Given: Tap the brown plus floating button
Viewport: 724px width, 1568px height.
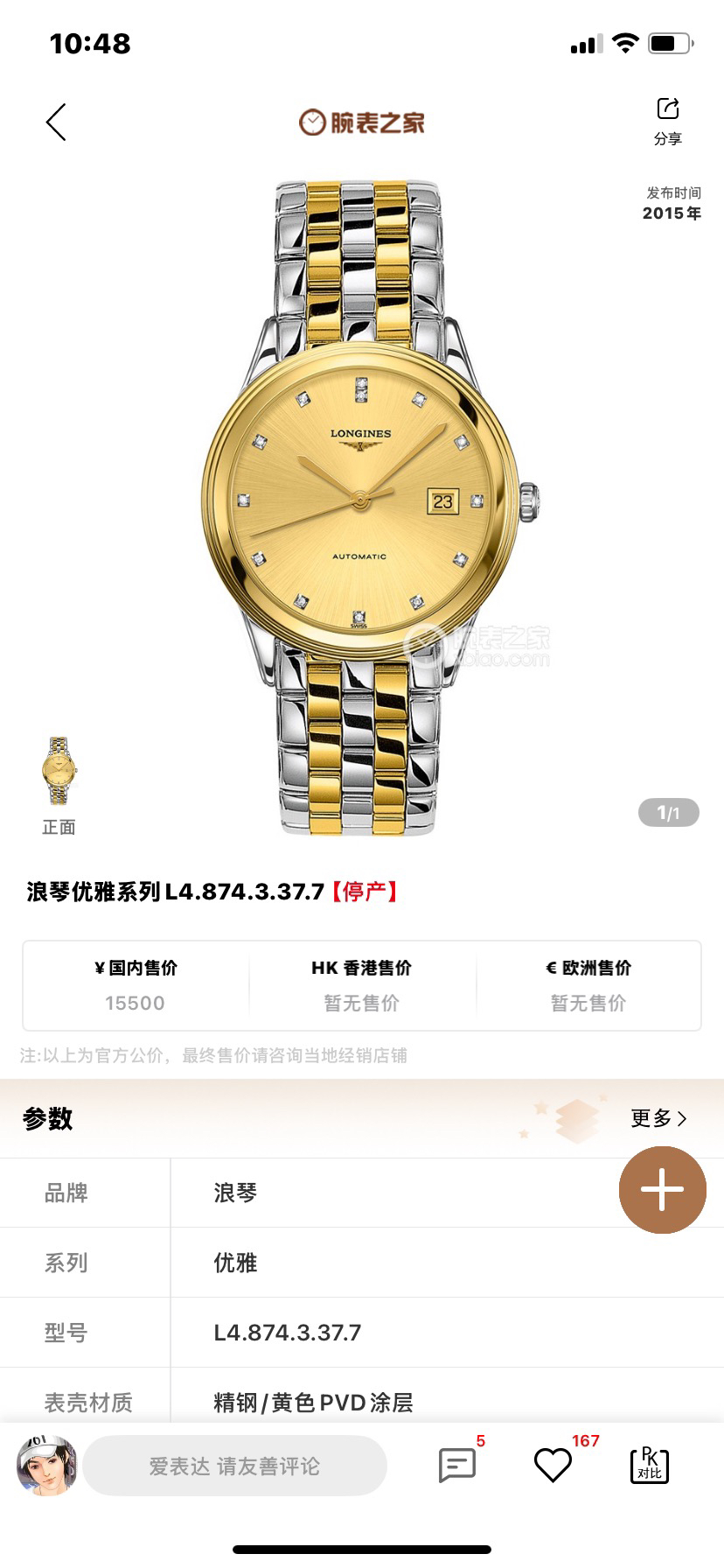Looking at the screenshot, I should 662,1189.
